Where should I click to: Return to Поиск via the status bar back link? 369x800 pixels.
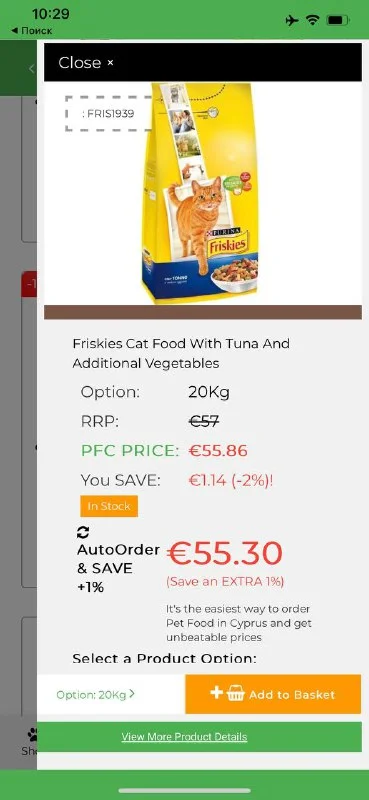(x=31, y=31)
